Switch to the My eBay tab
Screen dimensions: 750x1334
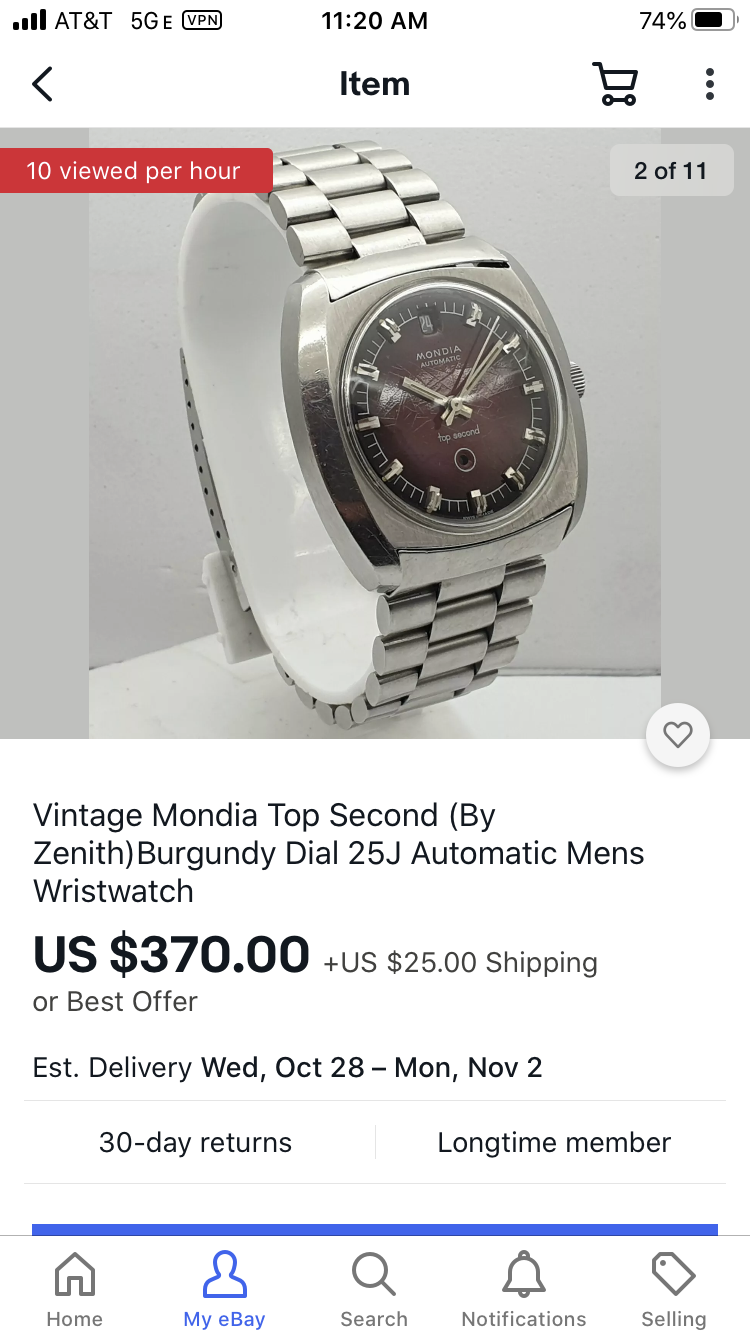point(224,1288)
